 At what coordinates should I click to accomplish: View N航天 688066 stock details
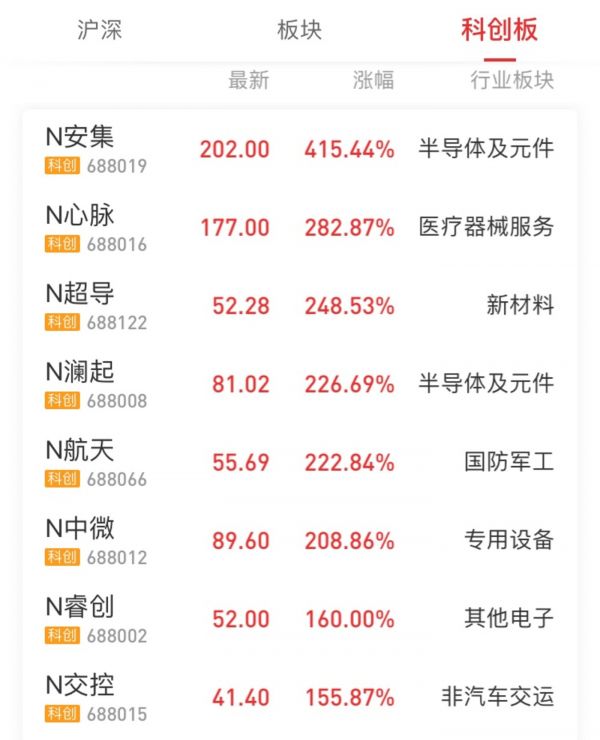point(299,462)
